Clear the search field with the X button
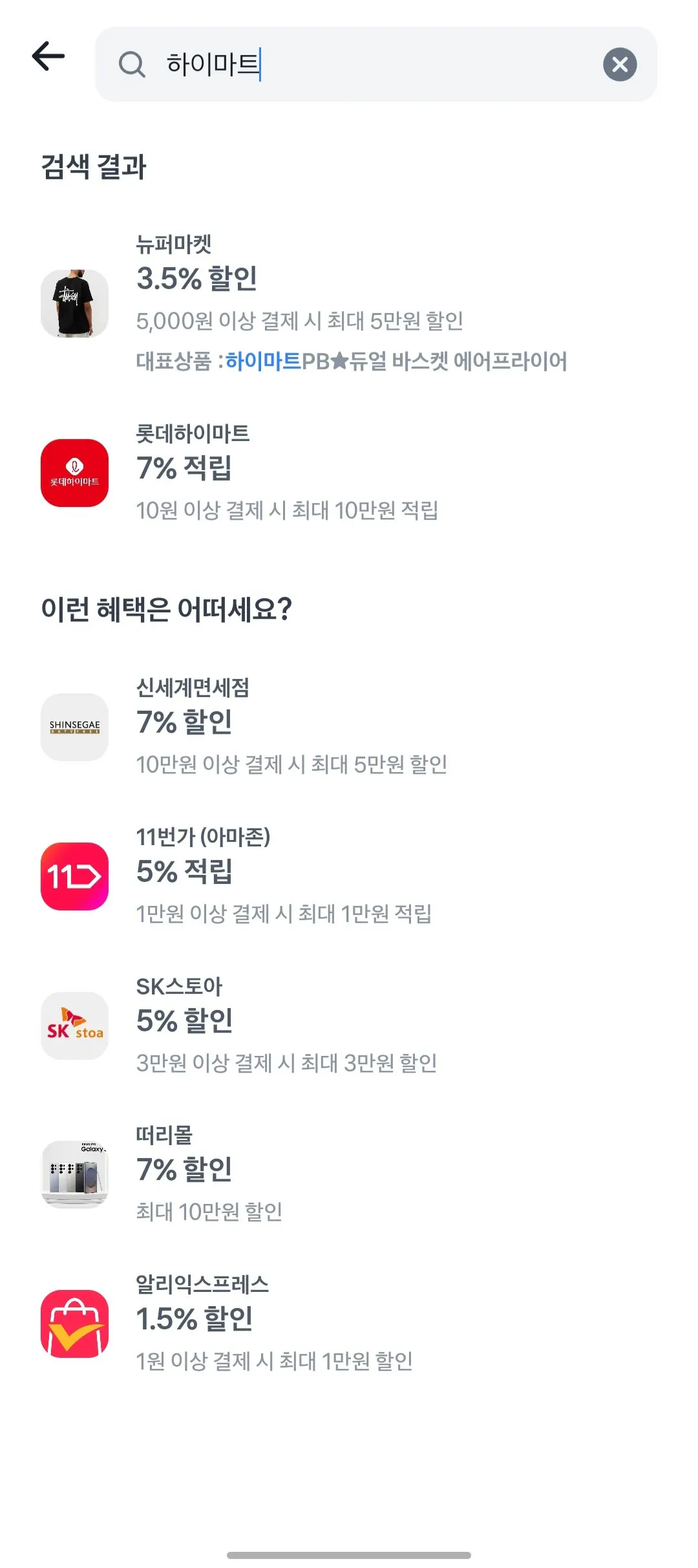The width and height of the screenshot is (698, 1568). tap(620, 65)
